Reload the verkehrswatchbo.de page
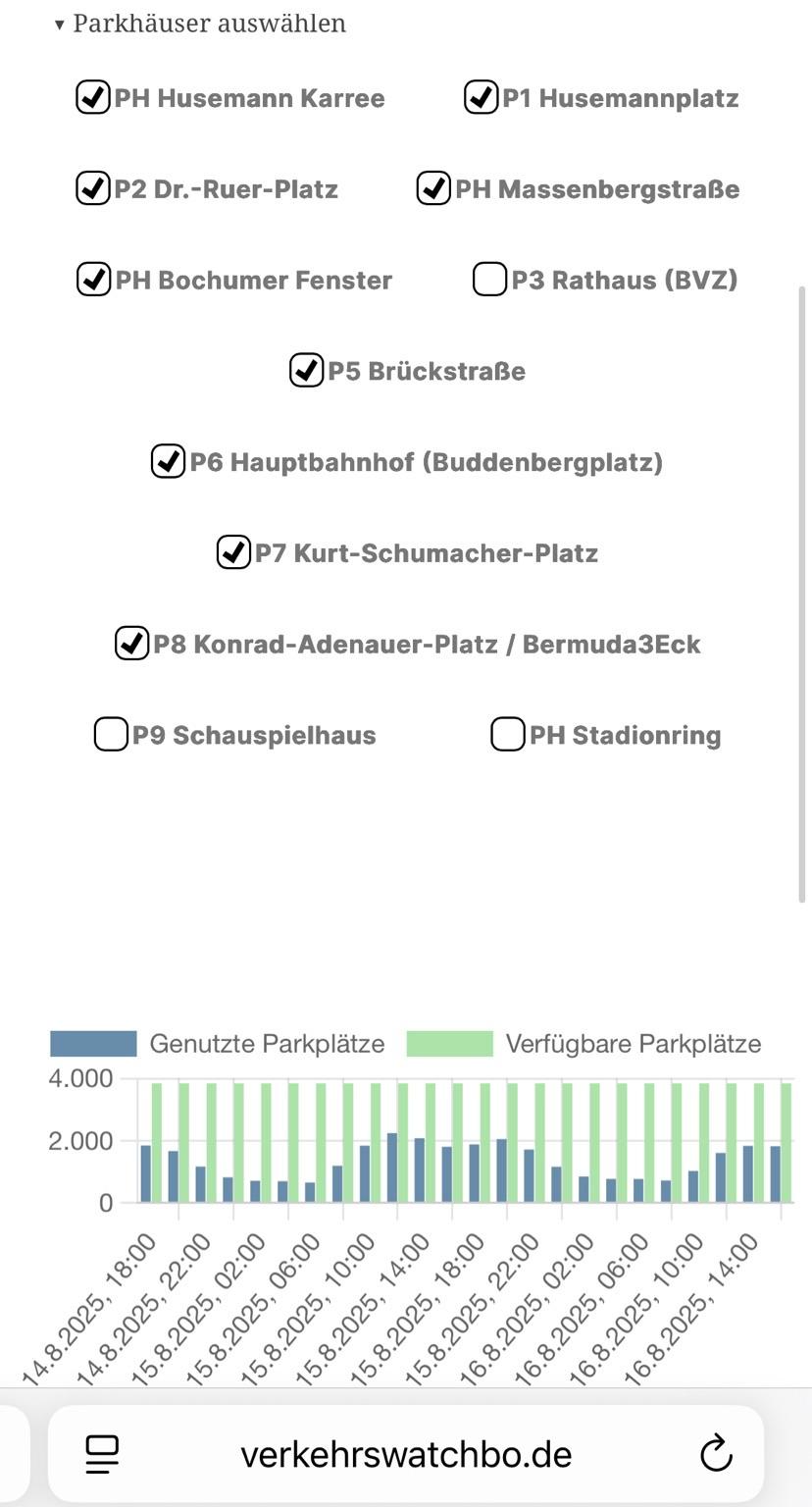The width and height of the screenshot is (812, 1507). (716, 1454)
